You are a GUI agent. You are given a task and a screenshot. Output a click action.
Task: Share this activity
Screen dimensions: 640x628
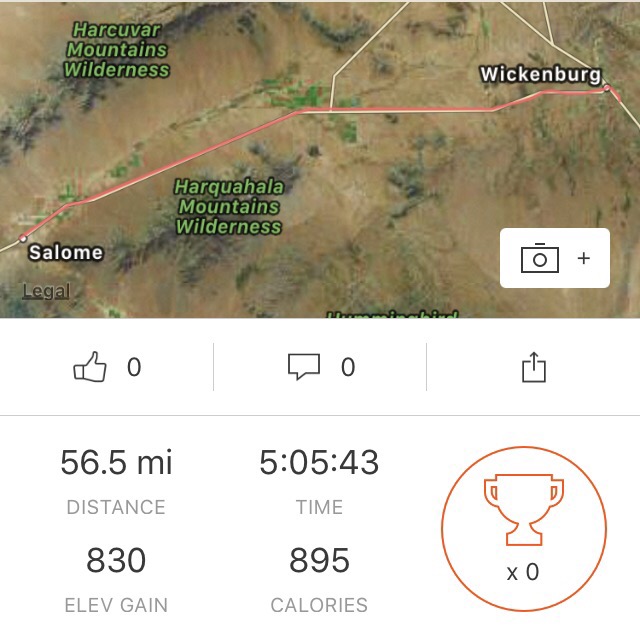point(534,367)
